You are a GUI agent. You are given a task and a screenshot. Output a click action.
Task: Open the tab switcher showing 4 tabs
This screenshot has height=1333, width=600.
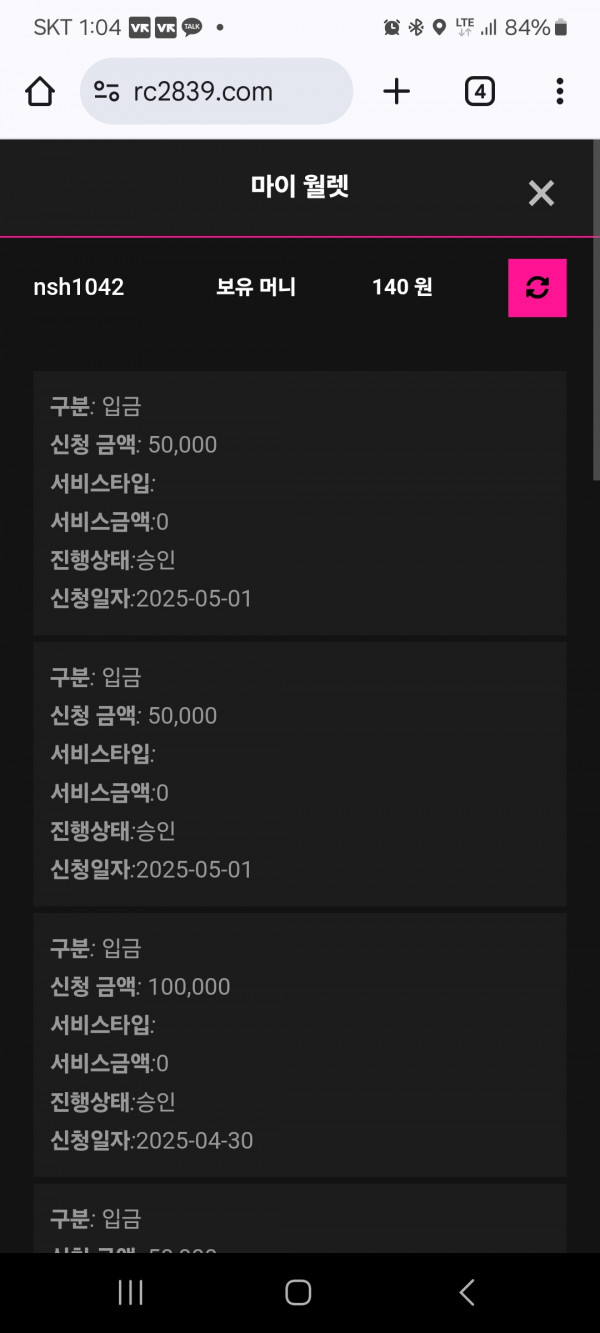click(x=480, y=92)
